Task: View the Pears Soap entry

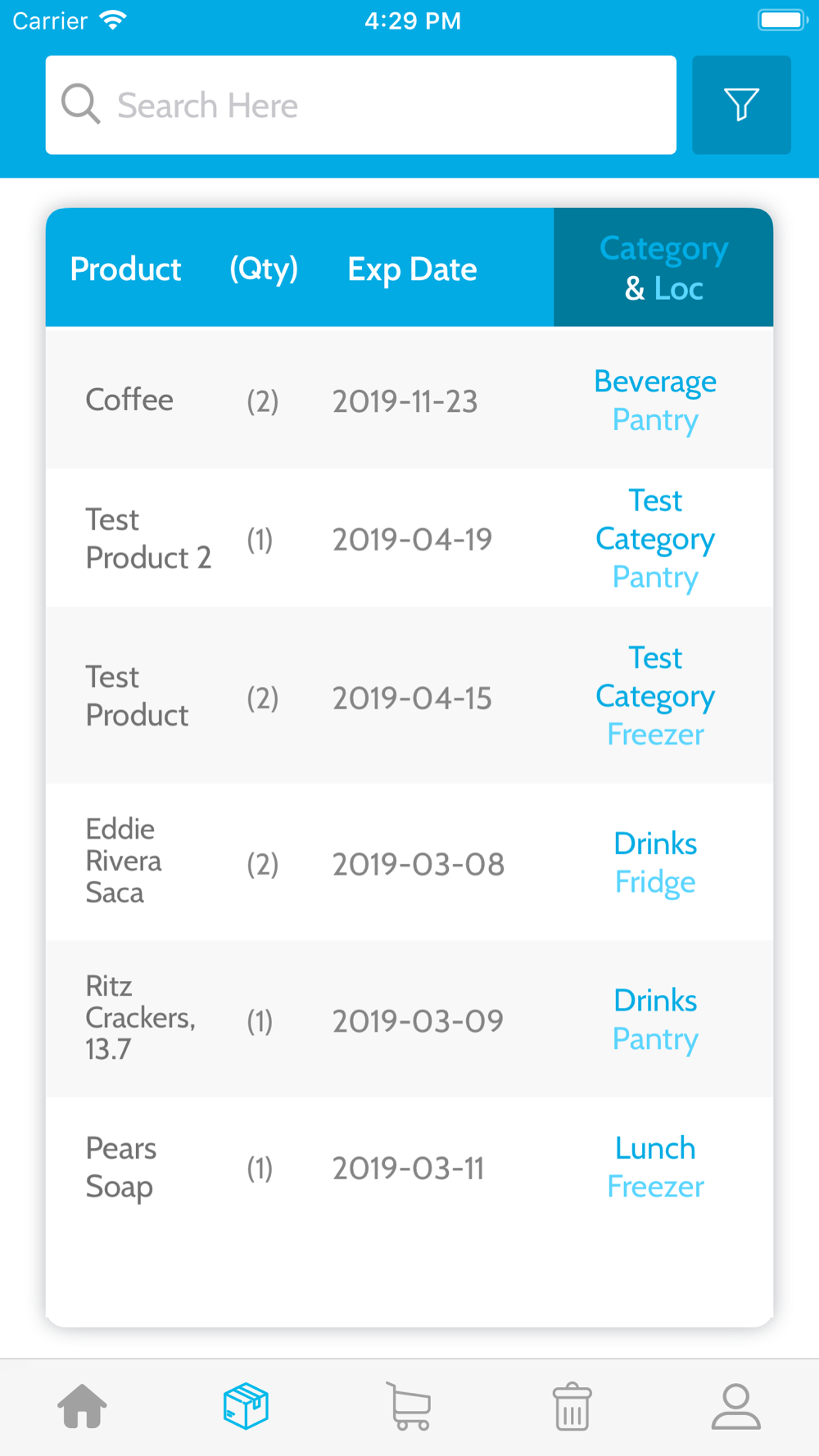Action: point(409,1168)
